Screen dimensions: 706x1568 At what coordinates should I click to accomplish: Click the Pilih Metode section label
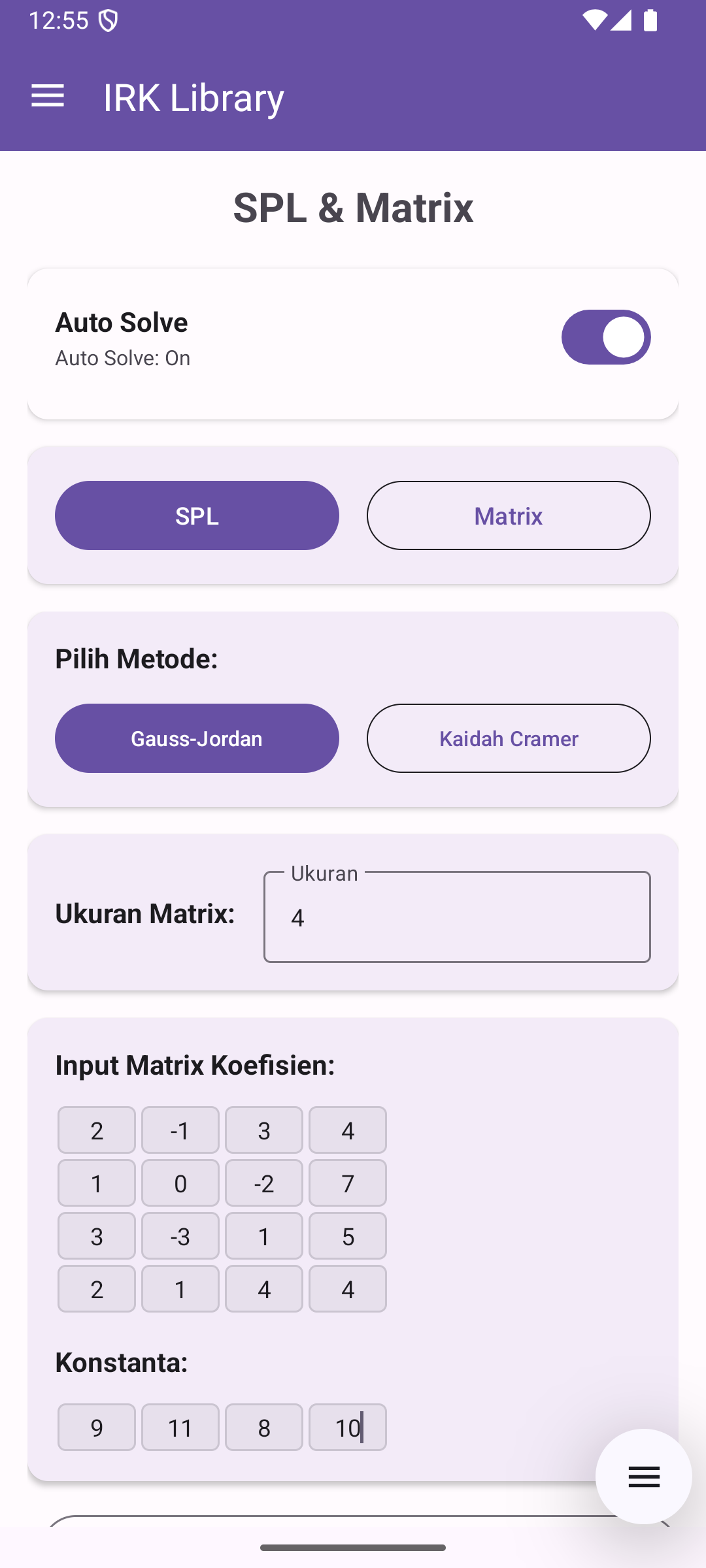point(136,659)
